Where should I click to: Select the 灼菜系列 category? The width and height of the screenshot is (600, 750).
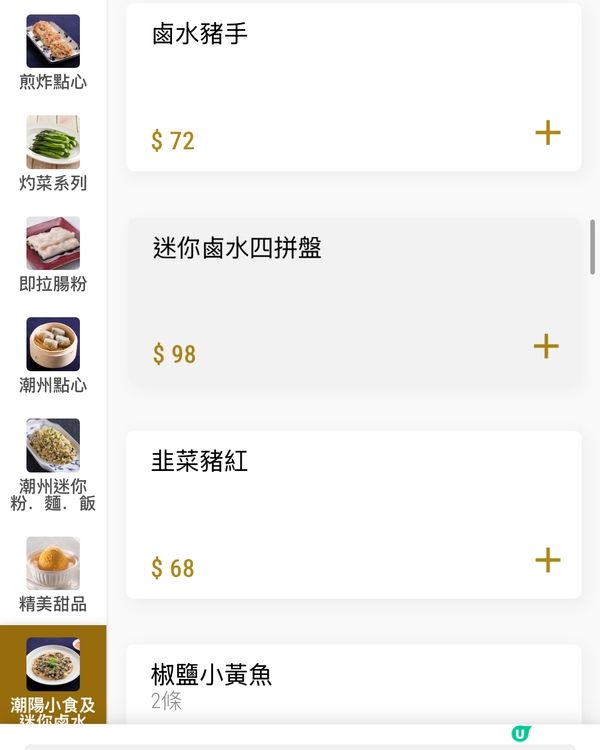pos(53,153)
